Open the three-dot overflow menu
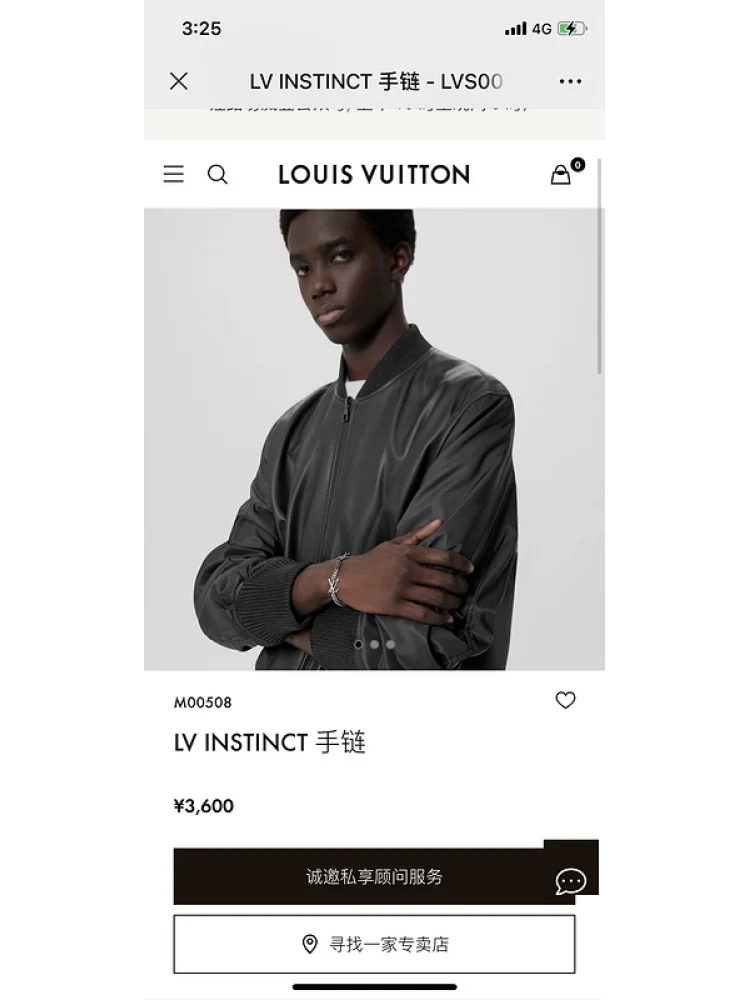 [x=570, y=81]
